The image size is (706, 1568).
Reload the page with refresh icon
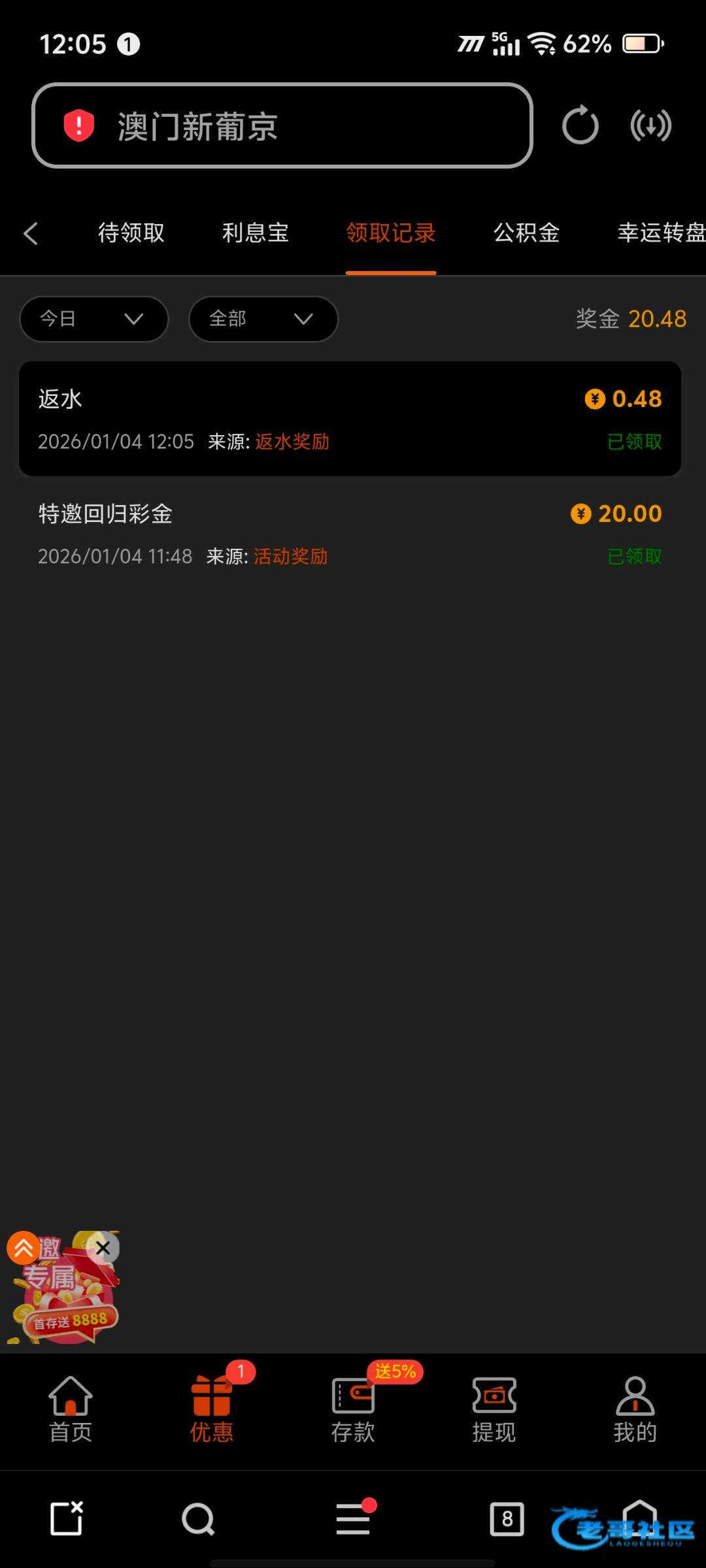point(580,125)
